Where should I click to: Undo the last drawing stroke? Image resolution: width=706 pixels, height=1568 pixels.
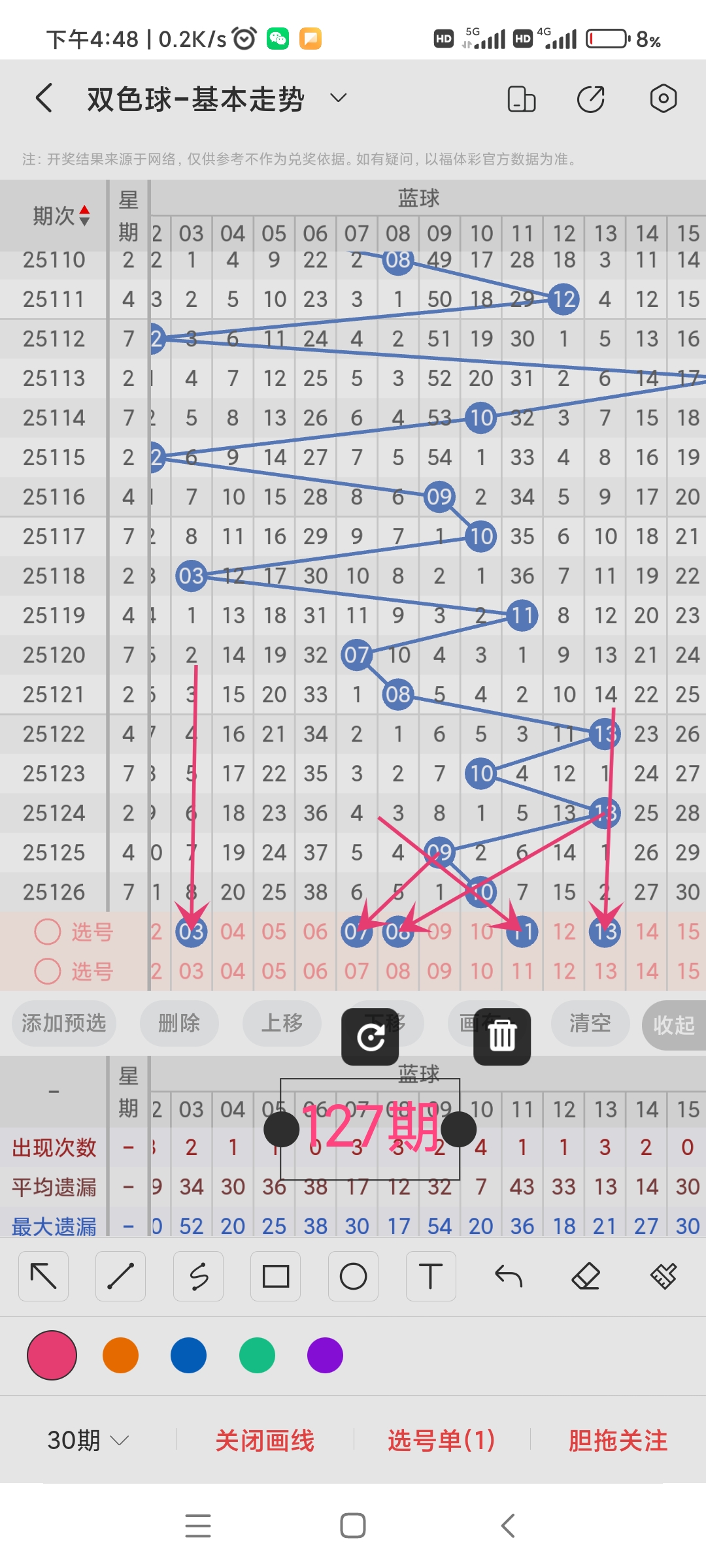coord(508,1276)
